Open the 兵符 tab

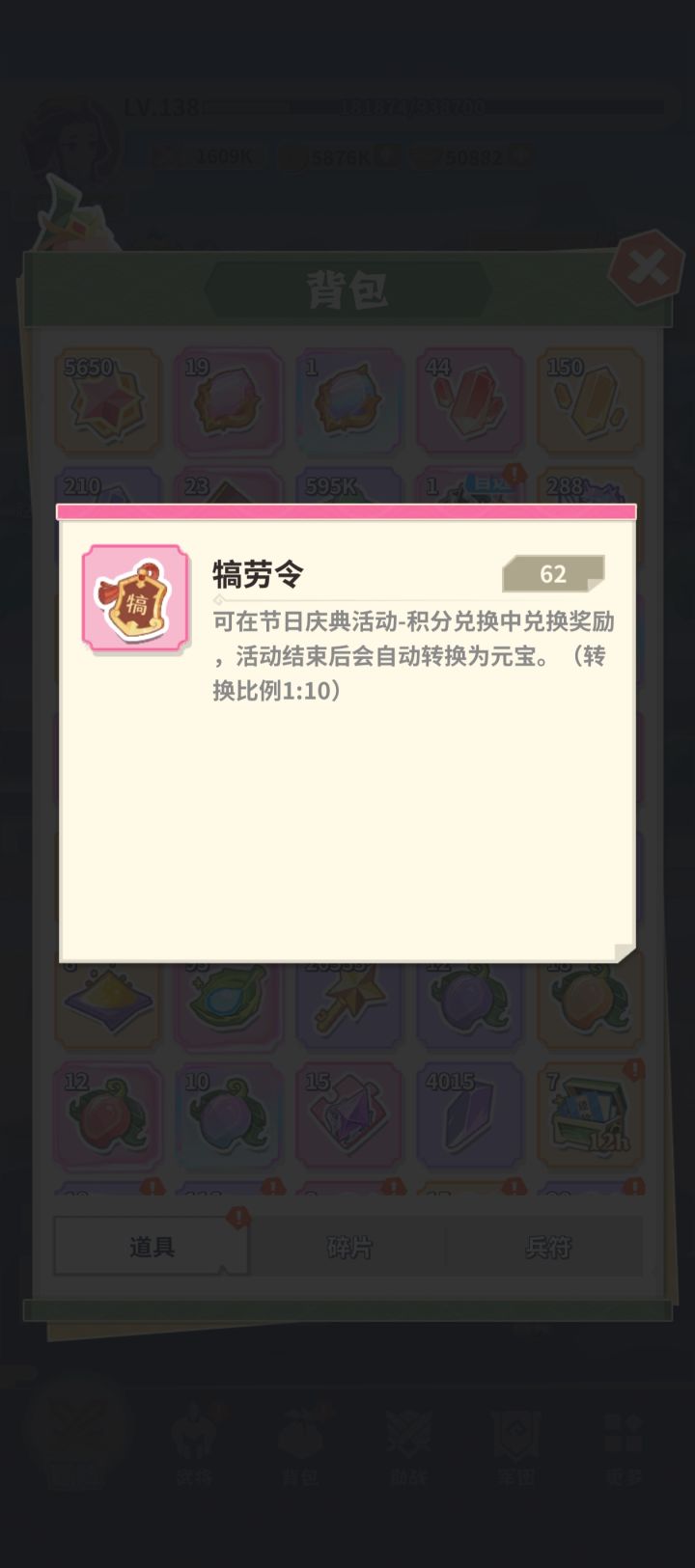545,1247
